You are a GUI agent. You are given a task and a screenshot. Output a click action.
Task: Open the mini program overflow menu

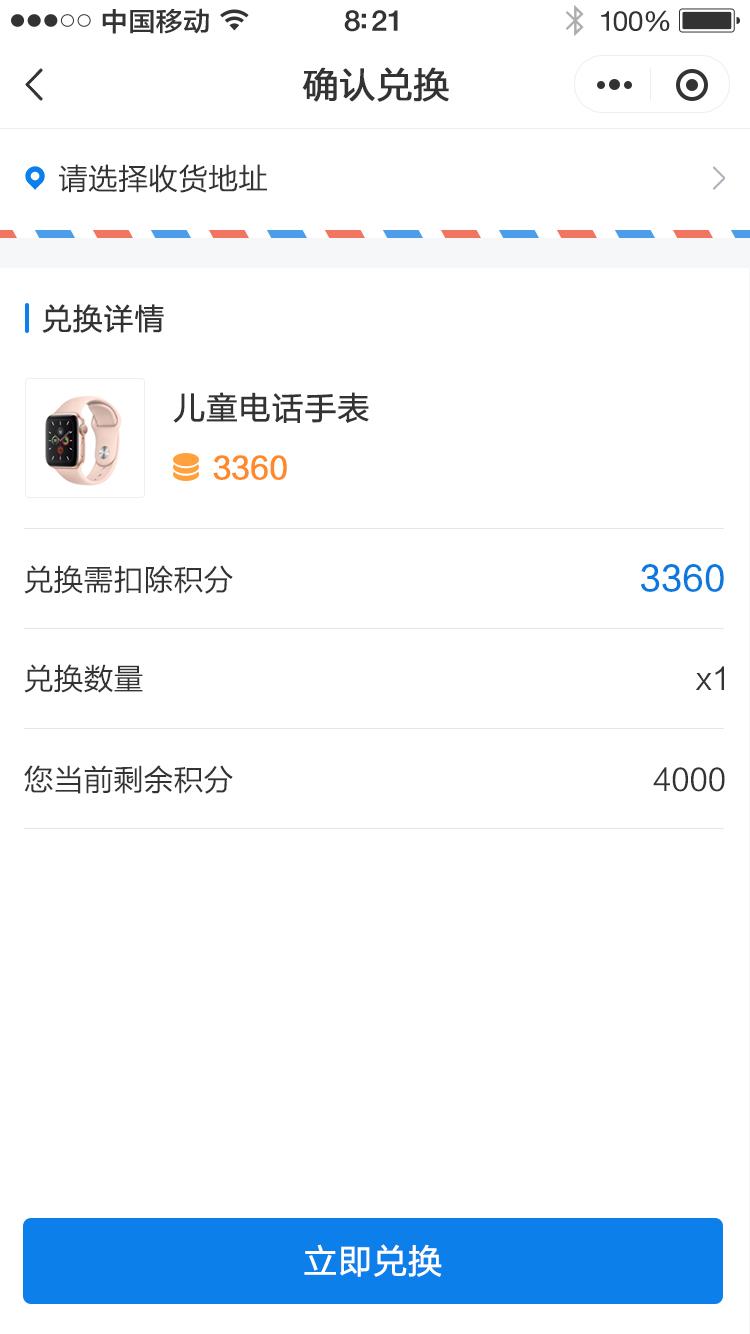[x=614, y=85]
